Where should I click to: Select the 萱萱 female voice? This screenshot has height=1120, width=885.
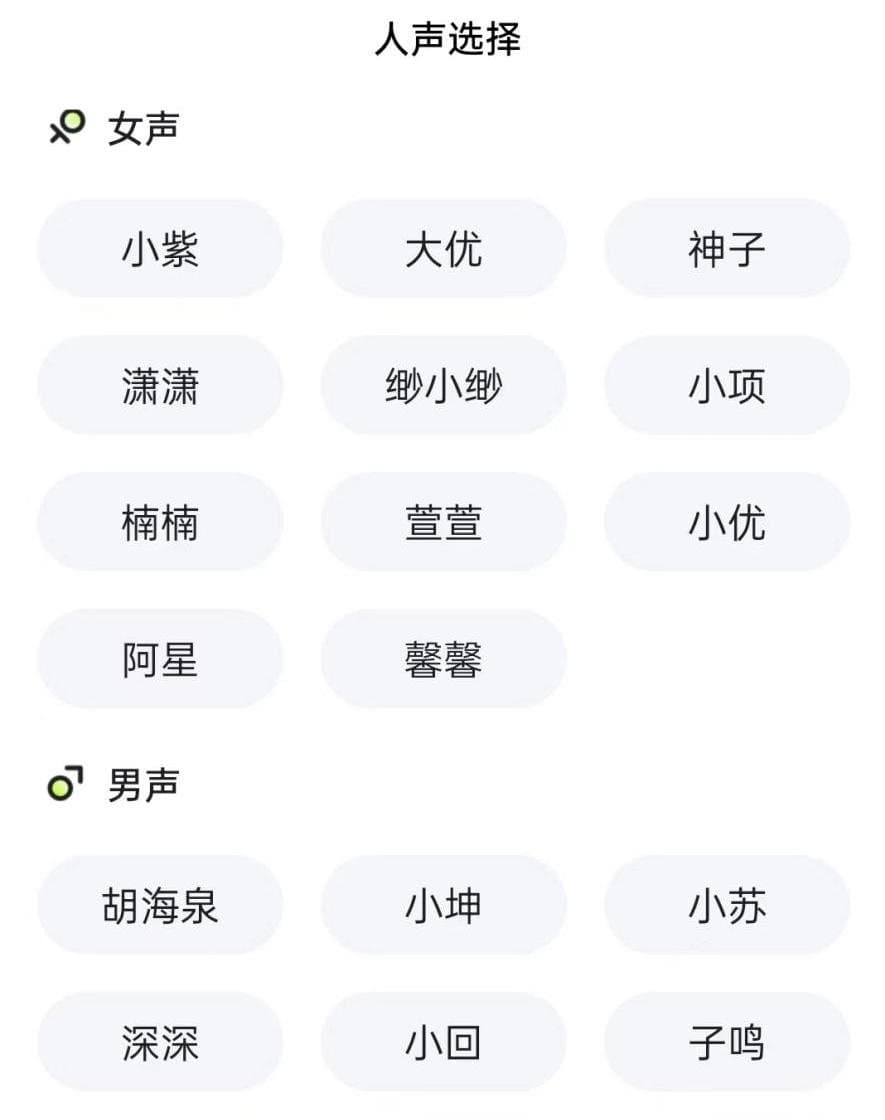[x=444, y=522]
